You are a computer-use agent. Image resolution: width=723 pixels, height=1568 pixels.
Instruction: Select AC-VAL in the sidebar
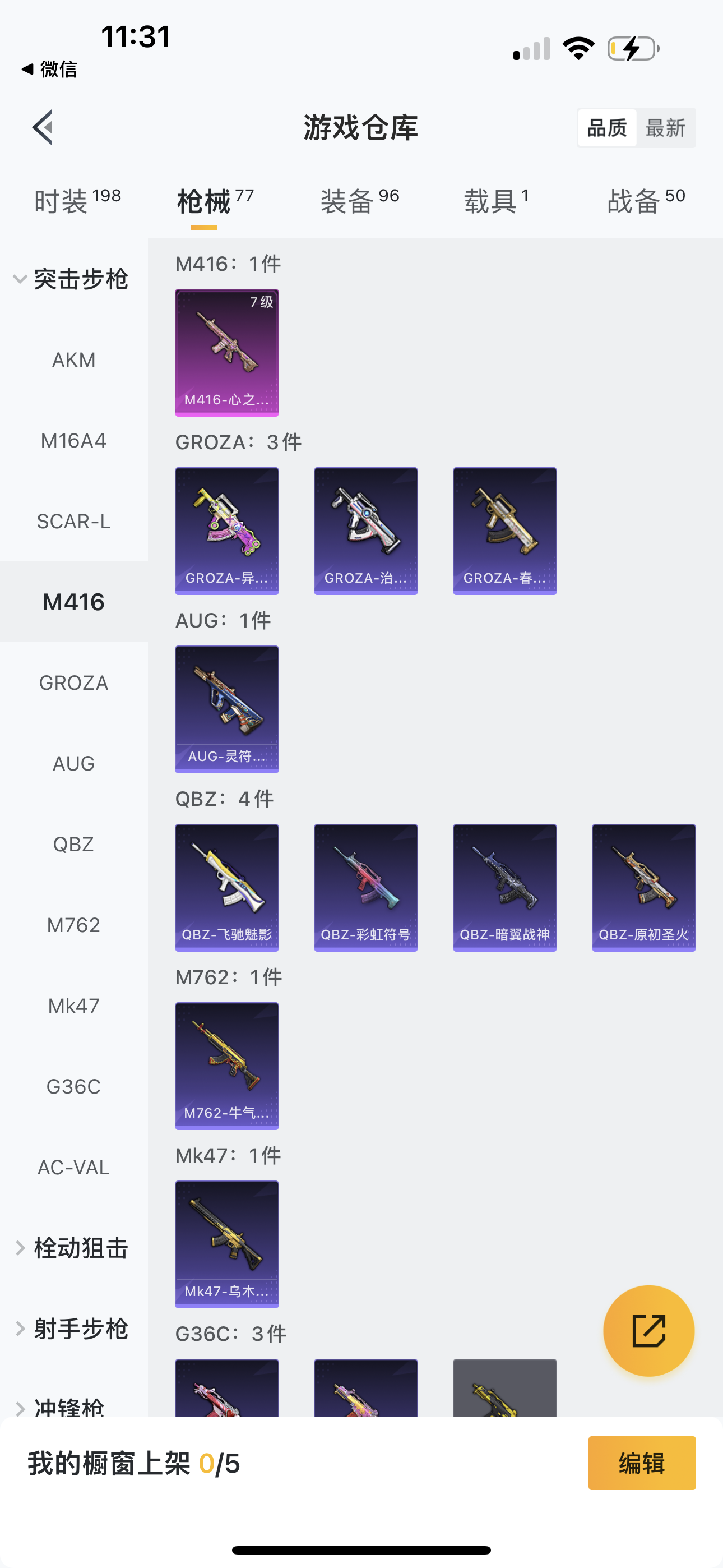click(x=73, y=1167)
